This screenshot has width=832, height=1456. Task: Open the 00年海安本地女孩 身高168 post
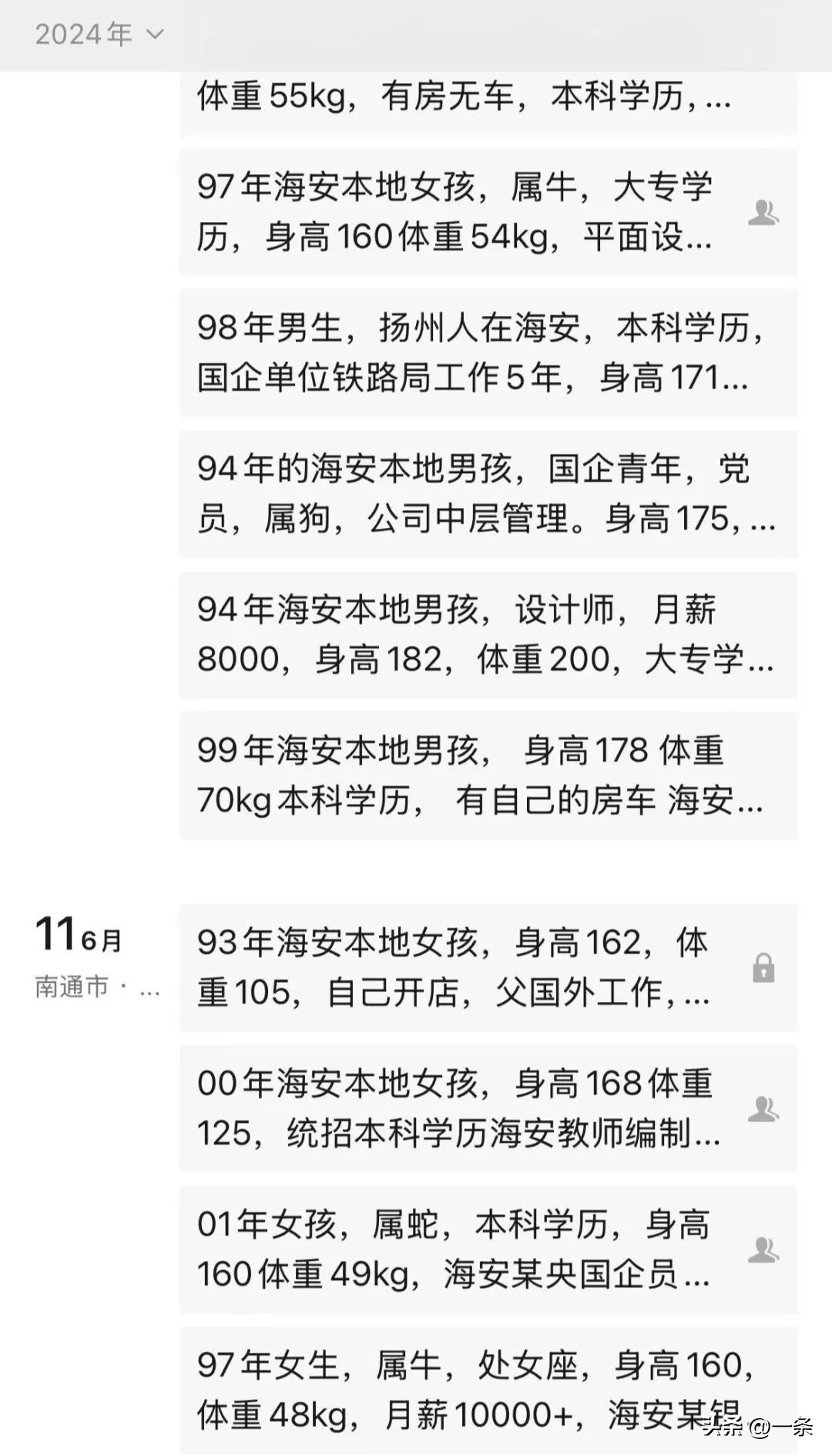coord(488,1109)
